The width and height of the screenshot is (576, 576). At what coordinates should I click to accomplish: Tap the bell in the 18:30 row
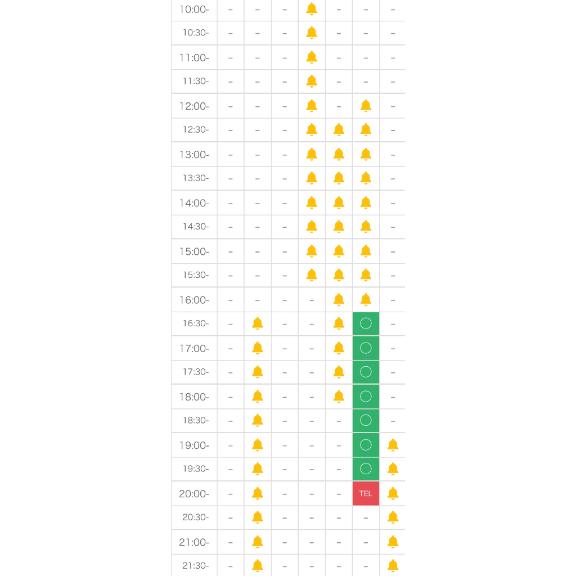pos(258,420)
